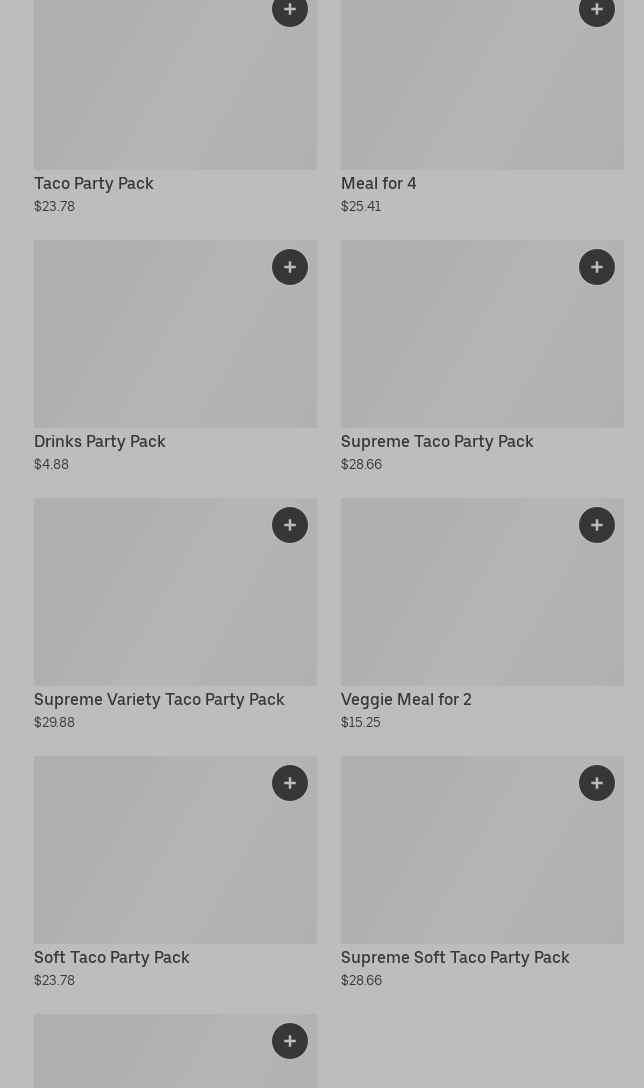Add Veggie Meal for 2 to cart
Screen dimensions: 644x1088
click(x=597, y=525)
